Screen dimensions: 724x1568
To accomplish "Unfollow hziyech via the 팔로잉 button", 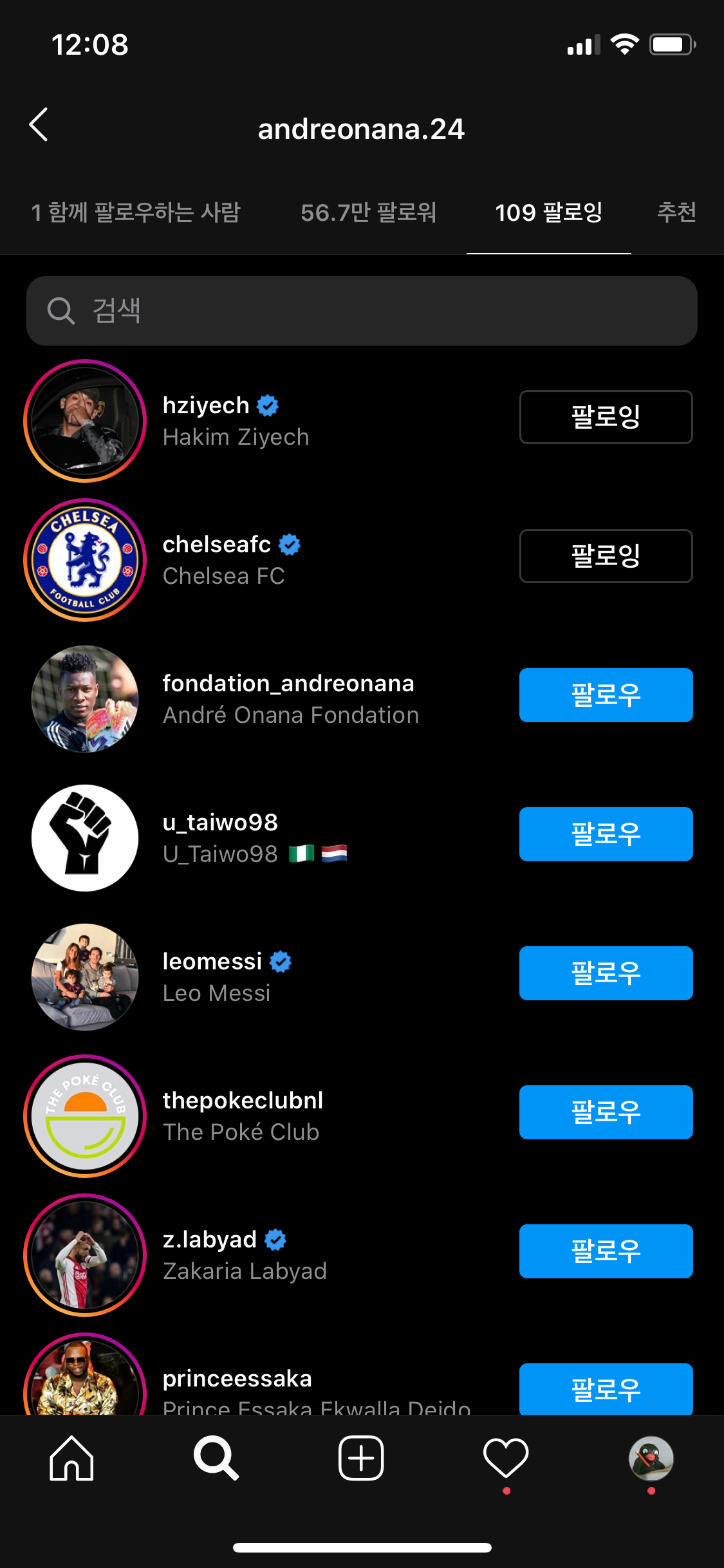I will tap(606, 417).
